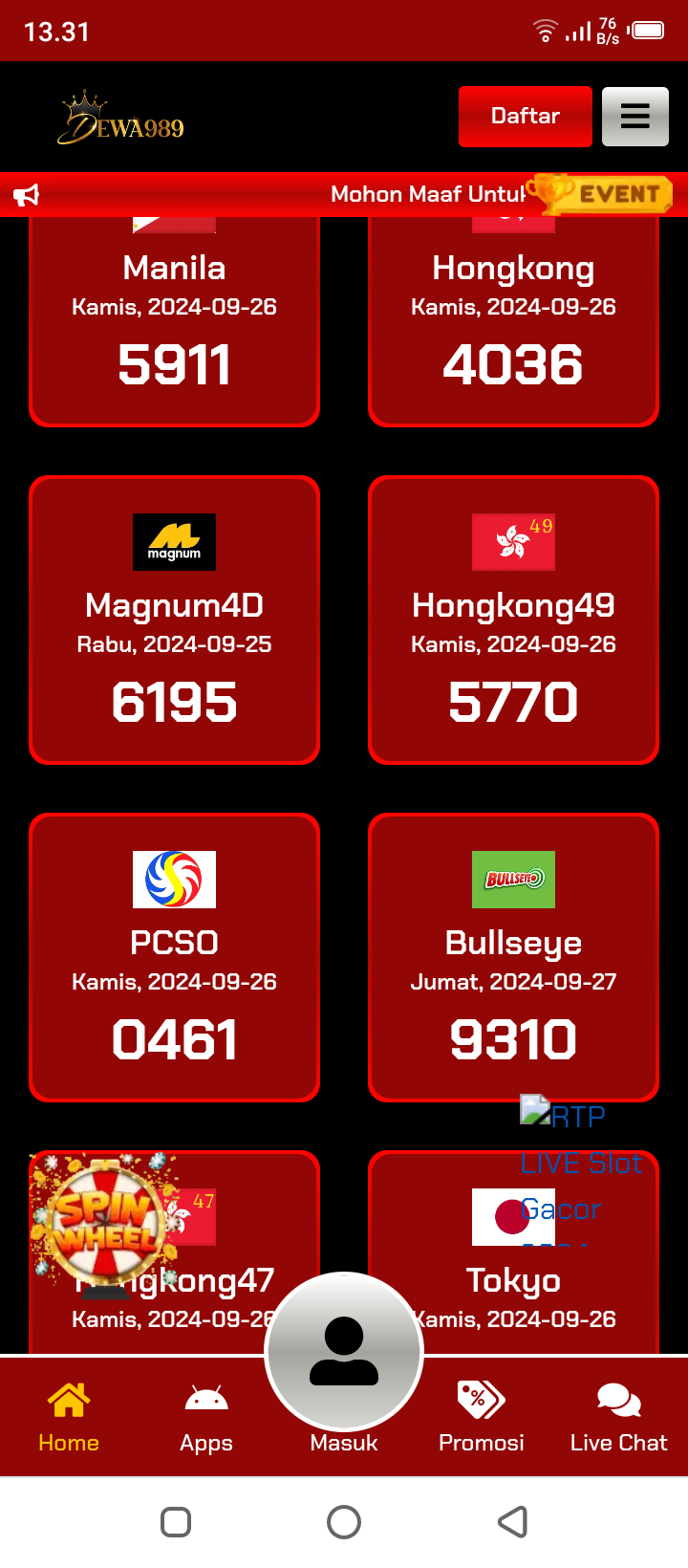Open the hamburger menu
Image resolution: width=688 pixels, height=1568 pixels.
tap(634, 117)
